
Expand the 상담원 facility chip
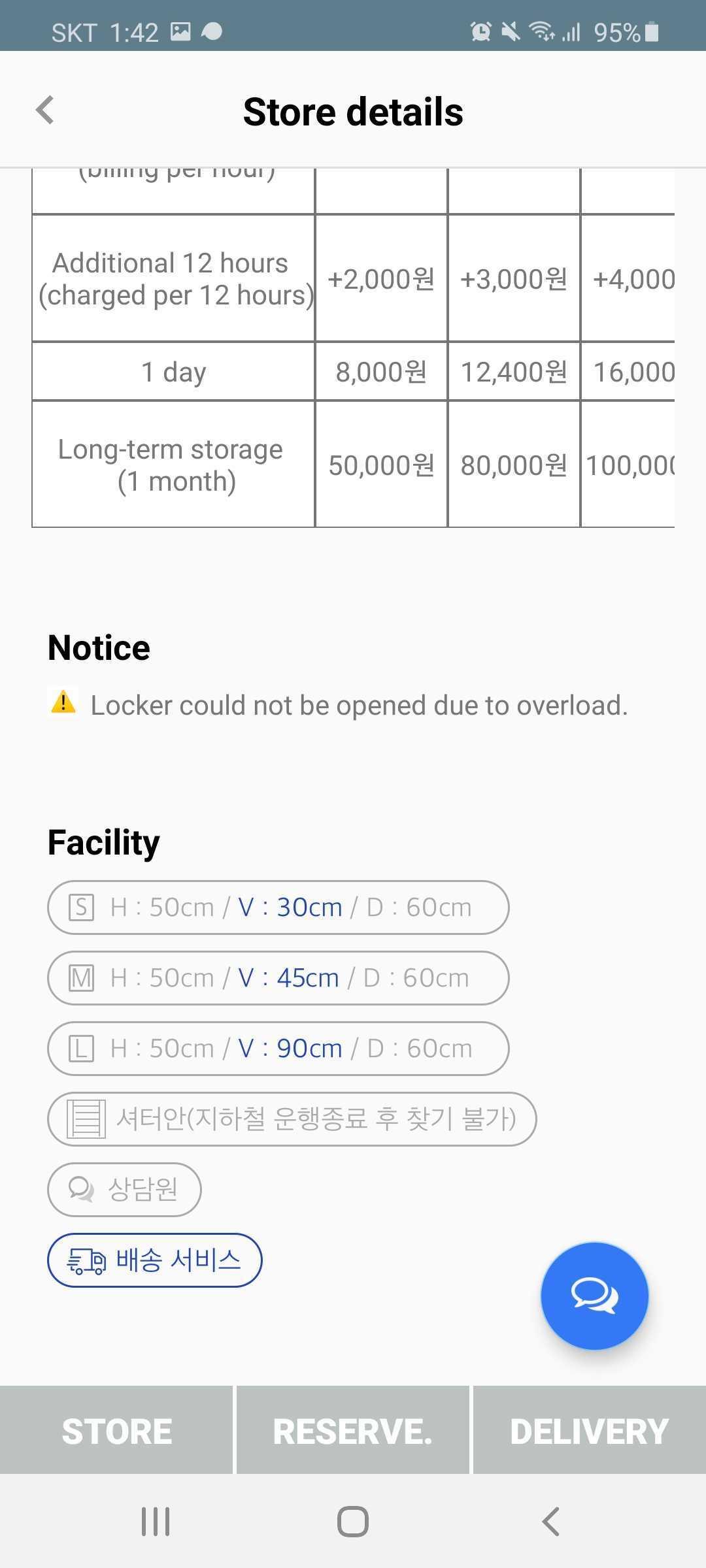click(x=124, y=1189)
